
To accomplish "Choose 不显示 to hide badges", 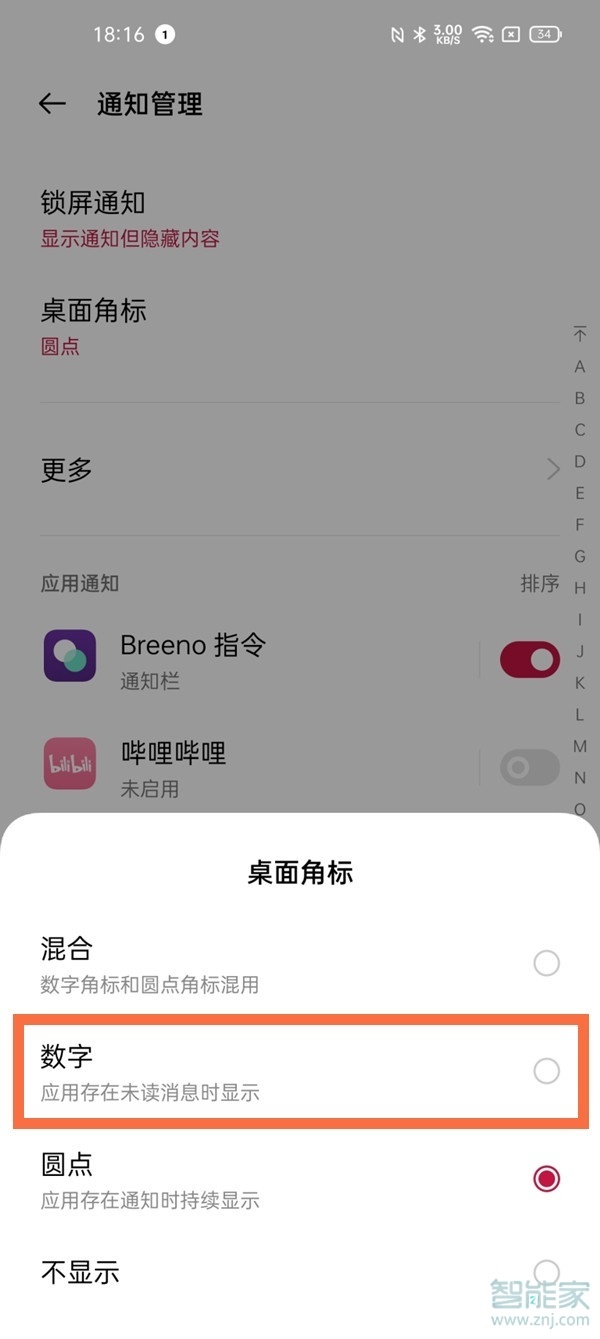I will pyautogui.click(x=546, y=1272).
